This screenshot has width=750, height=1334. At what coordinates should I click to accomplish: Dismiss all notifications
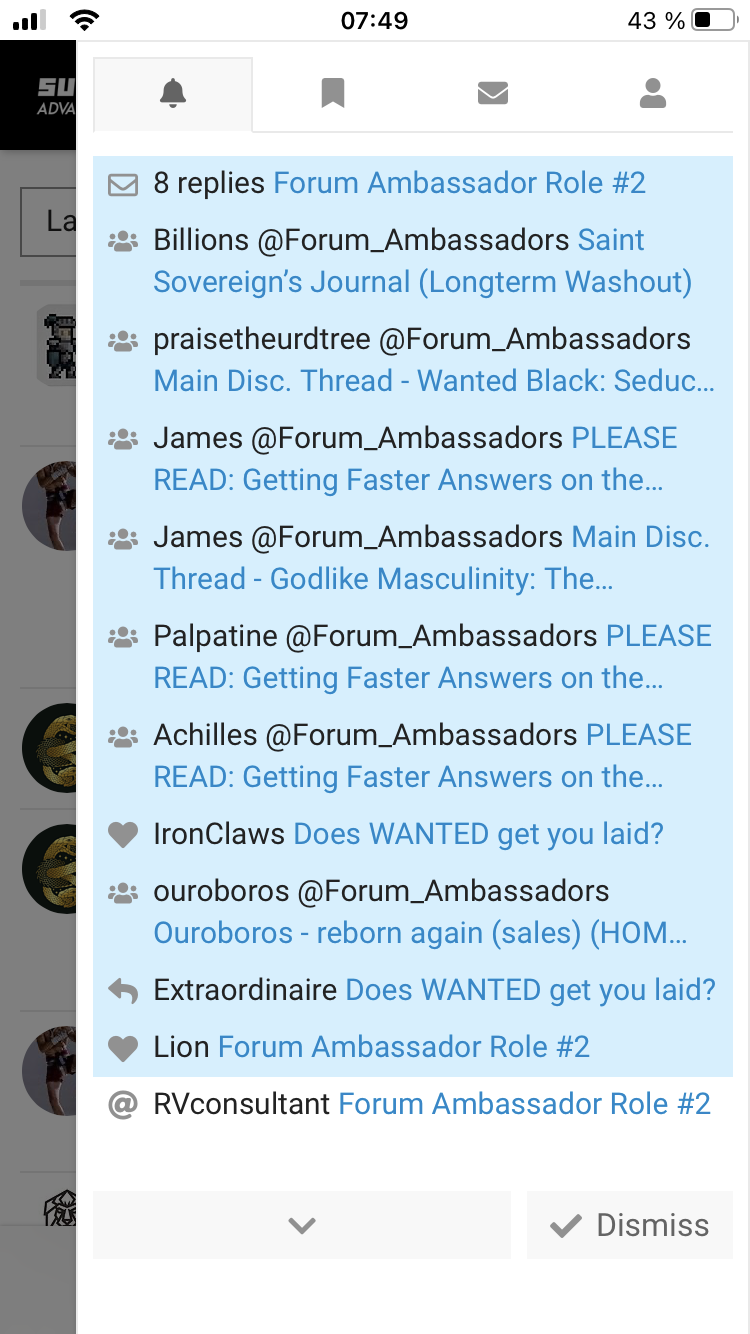(630, 1225)
